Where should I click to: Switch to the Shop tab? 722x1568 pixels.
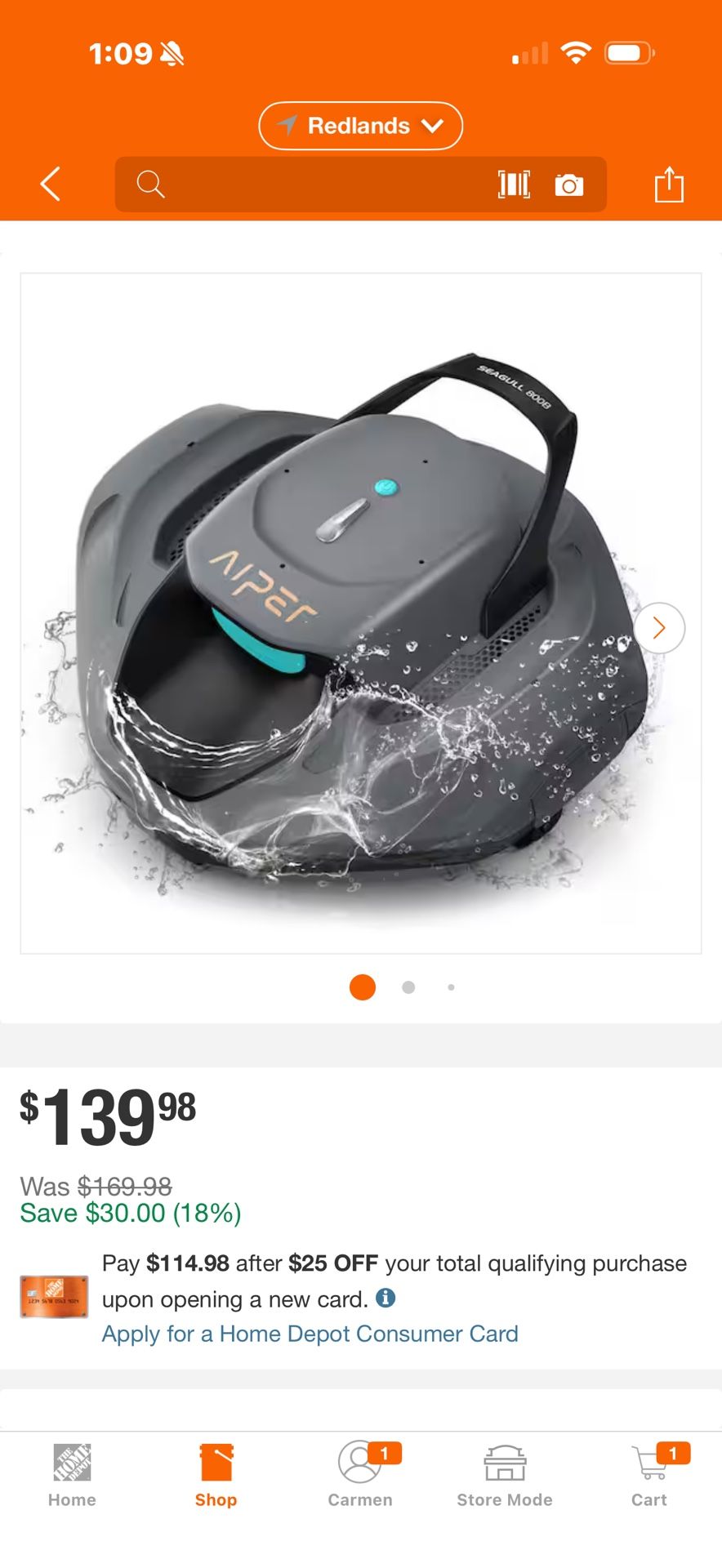tap(216, 1475)
